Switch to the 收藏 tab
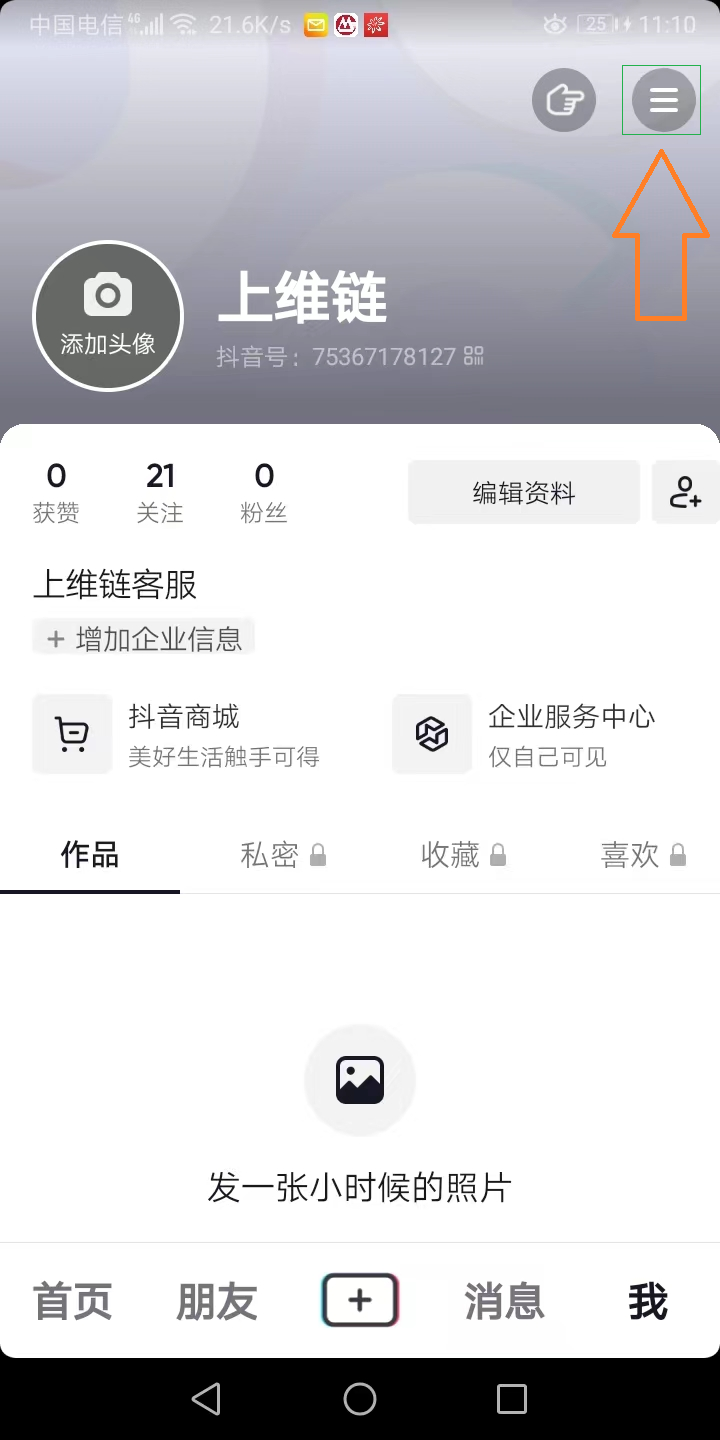720x1440 pixels. 464,854
